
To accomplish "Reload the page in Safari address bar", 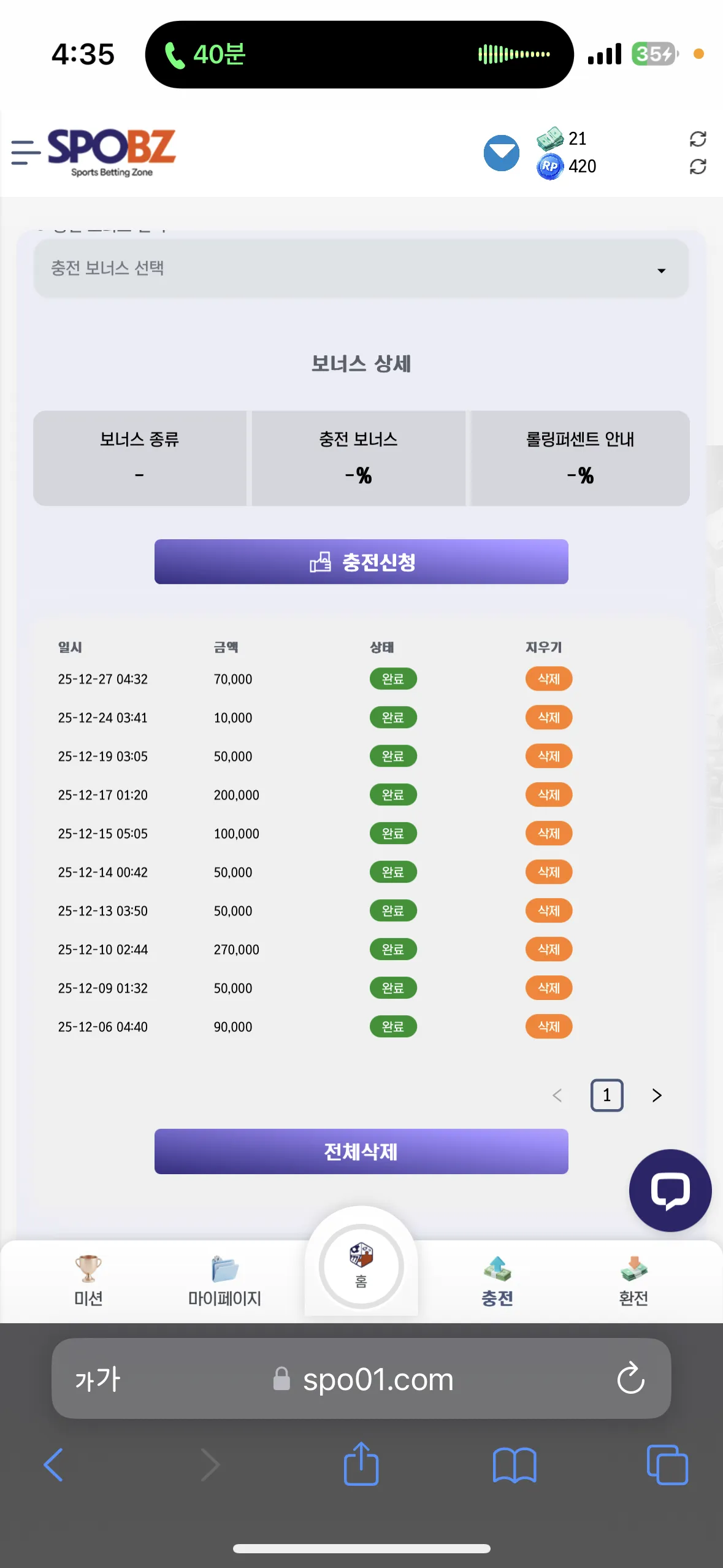I will pos(630,1378).
